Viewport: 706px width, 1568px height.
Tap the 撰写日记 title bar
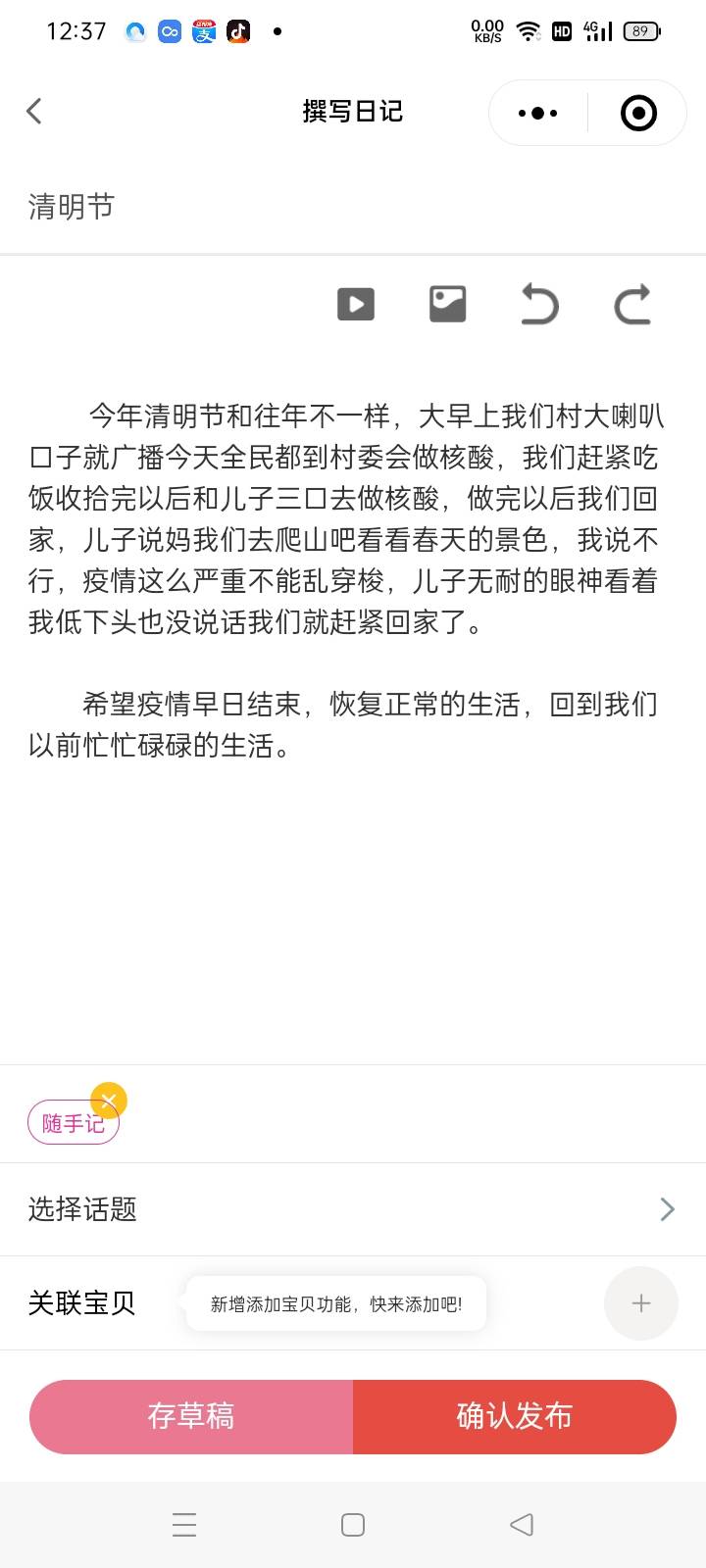(352, 111)
